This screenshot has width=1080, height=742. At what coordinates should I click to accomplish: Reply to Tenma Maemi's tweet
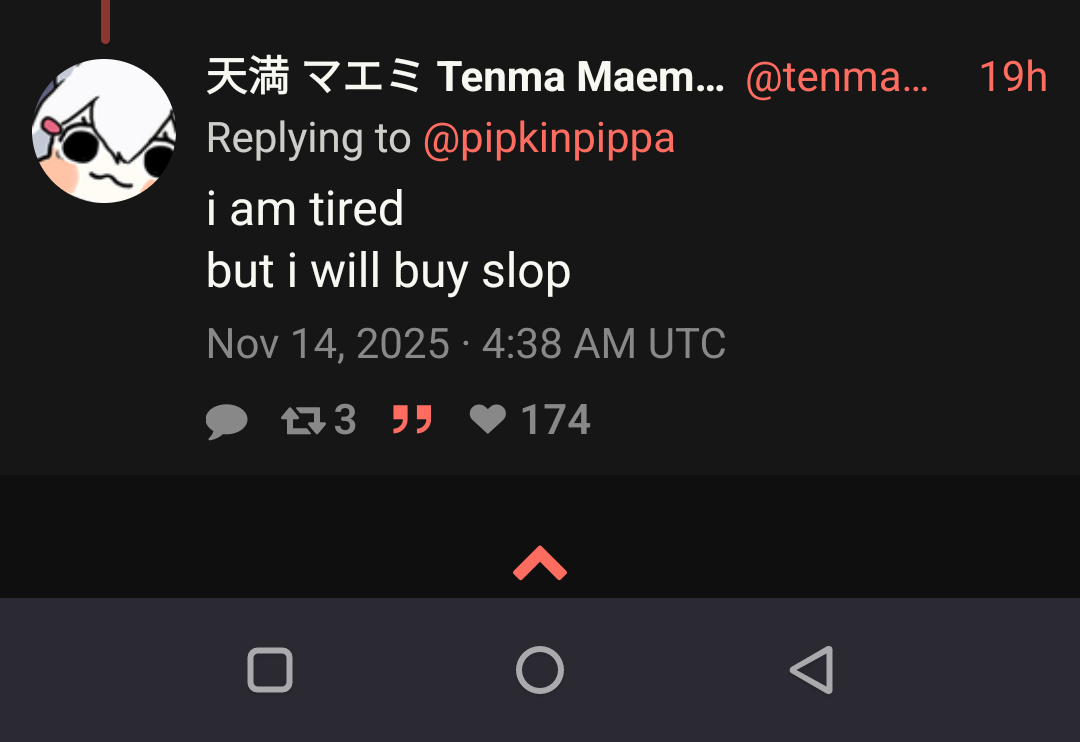point(226,421)
